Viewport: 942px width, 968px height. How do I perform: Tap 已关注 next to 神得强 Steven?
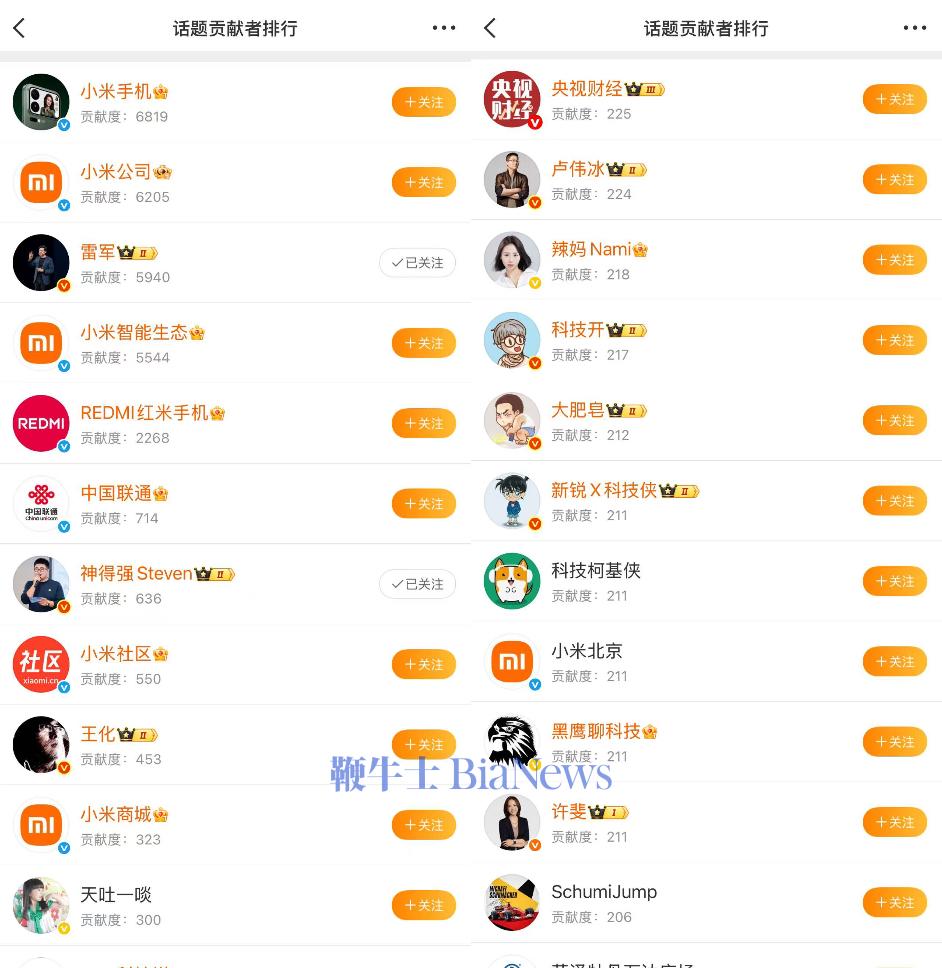[417, 584]
